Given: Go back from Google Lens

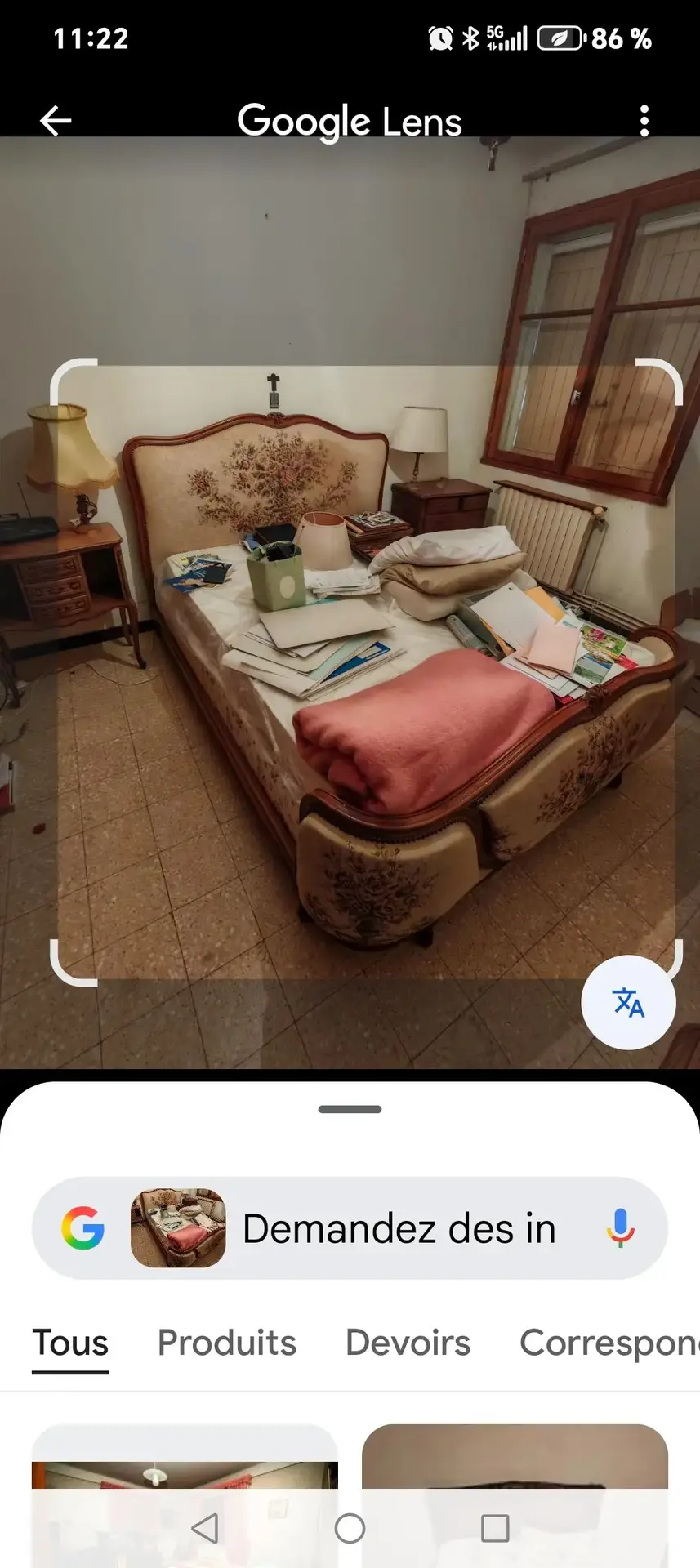Looking at the screenshot, I should [56, 121].
